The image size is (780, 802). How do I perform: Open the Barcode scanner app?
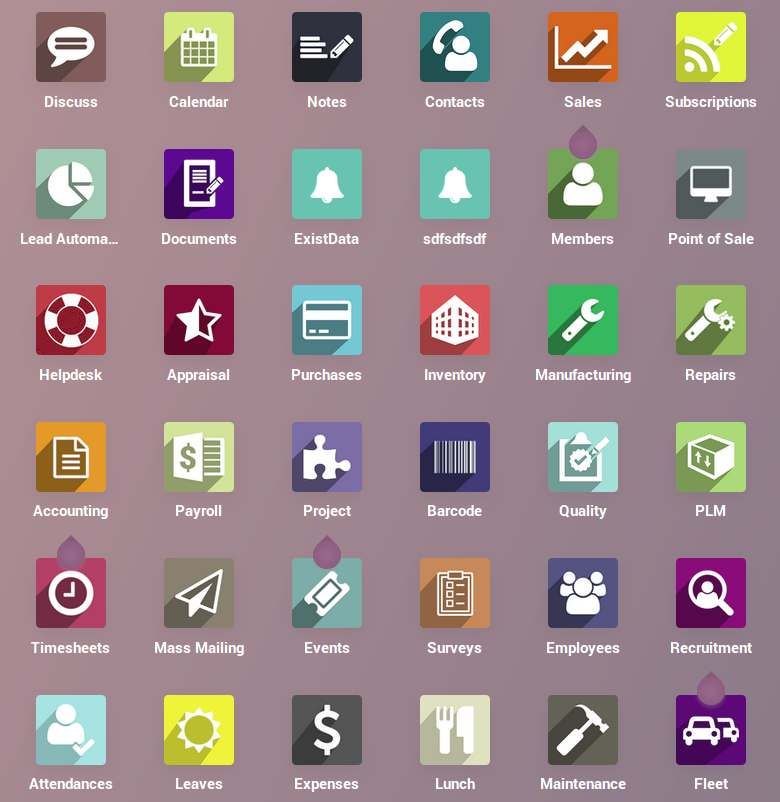(455, 457)
